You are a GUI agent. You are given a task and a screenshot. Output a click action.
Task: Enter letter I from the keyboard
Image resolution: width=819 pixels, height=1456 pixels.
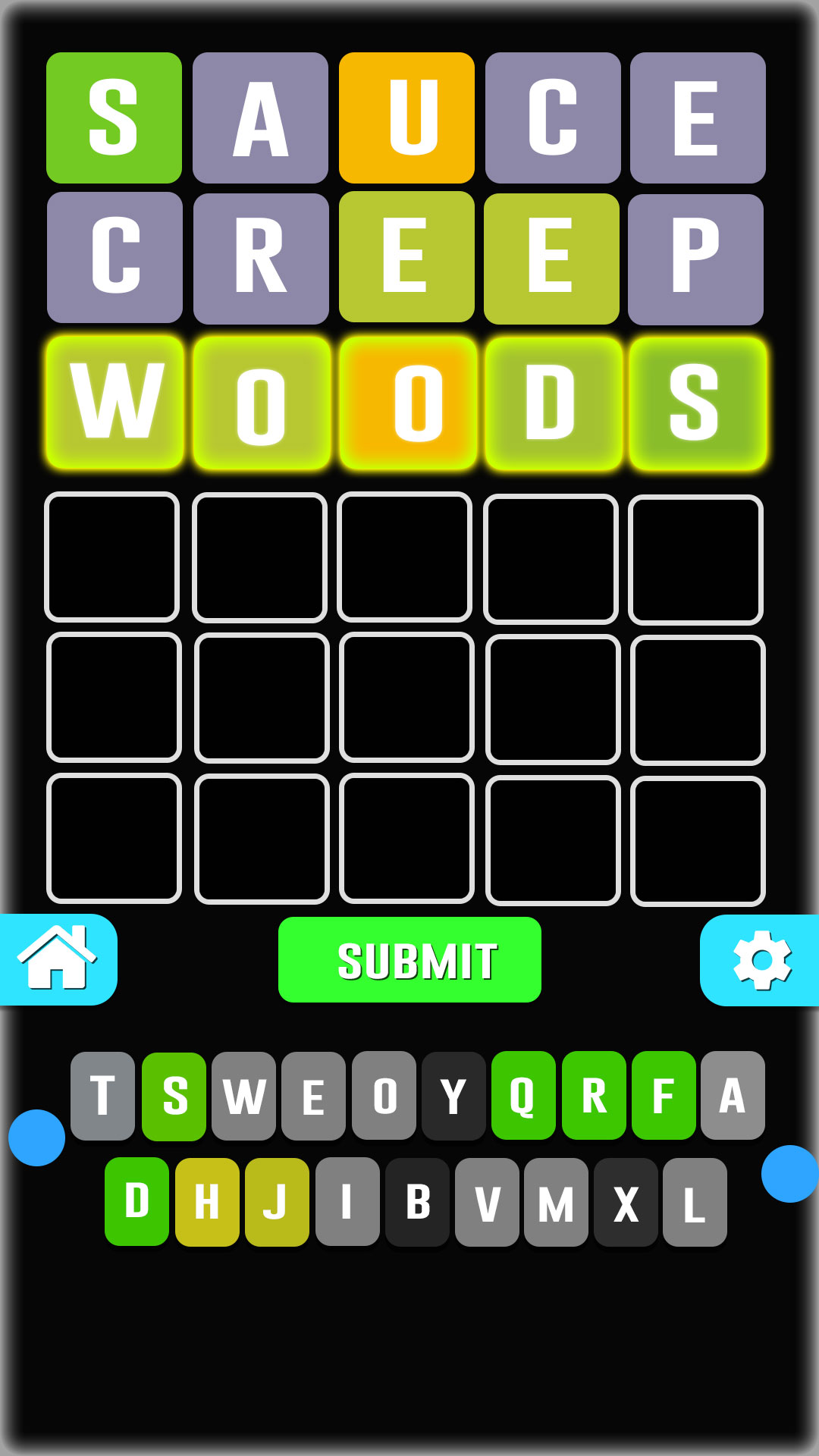tap(347, 1202)
